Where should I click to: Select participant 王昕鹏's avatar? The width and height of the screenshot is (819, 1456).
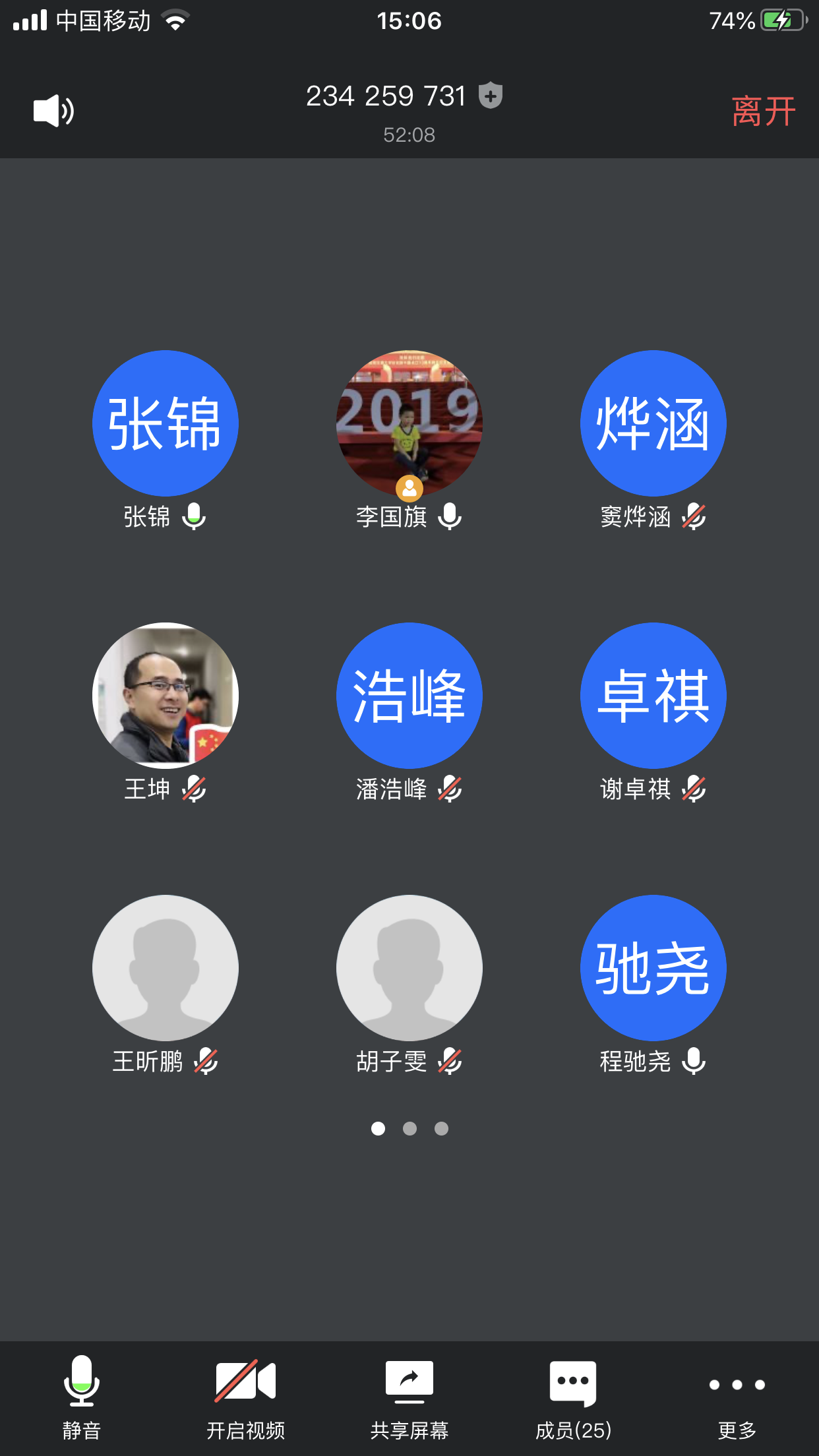point(166,968)
